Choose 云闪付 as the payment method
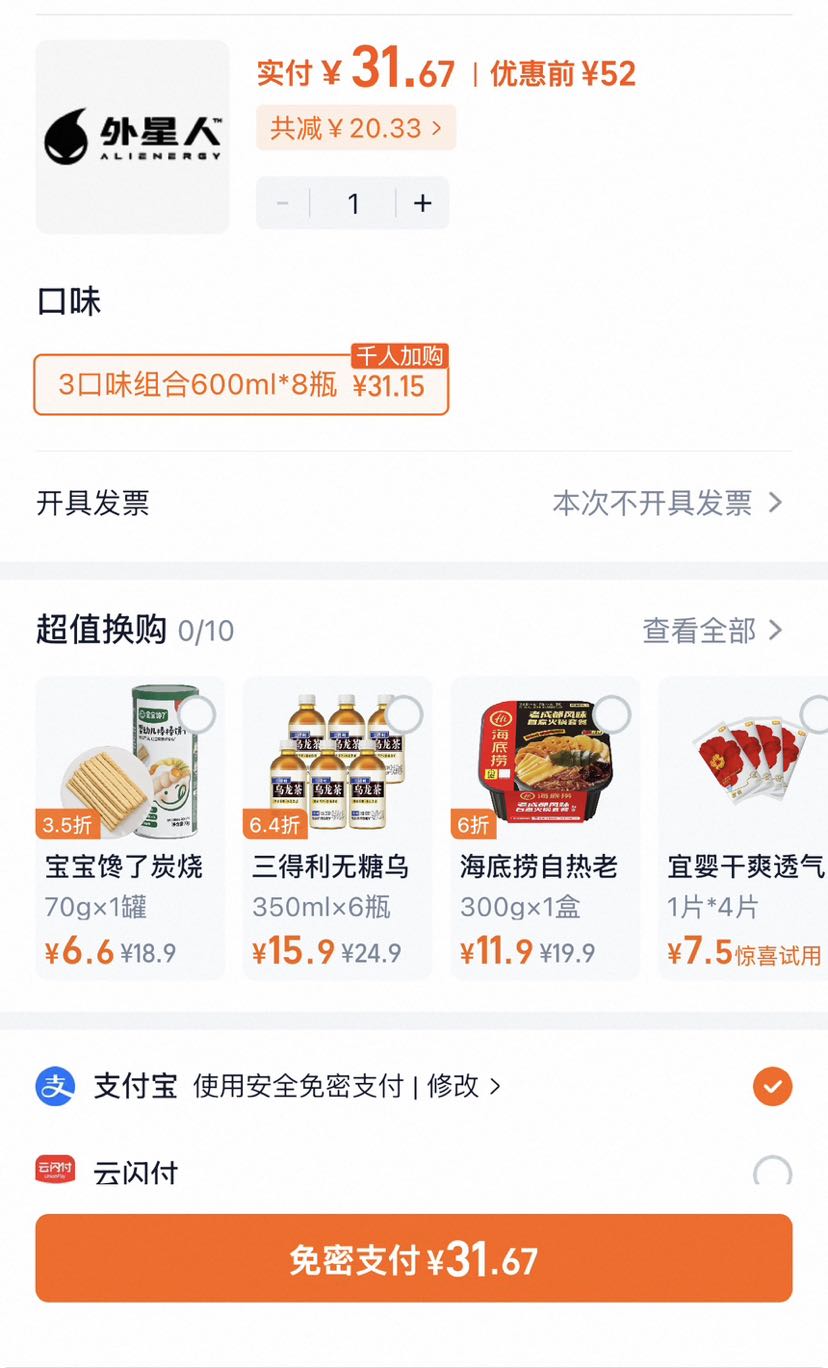 pos(414,1171)
